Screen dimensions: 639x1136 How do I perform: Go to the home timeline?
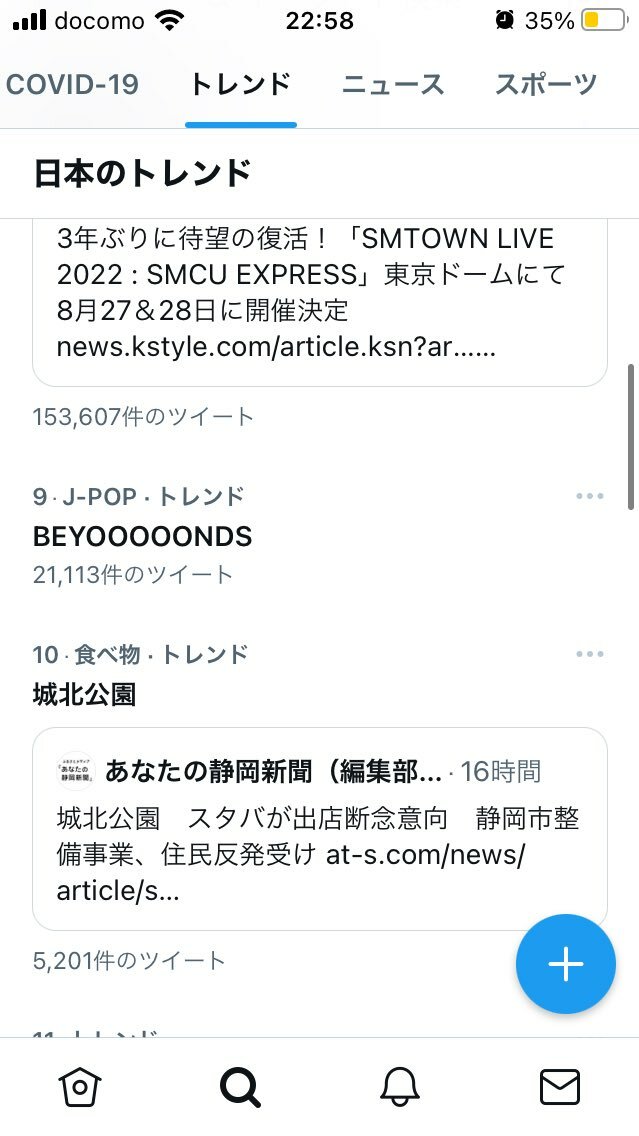[x=80, y=1086]
